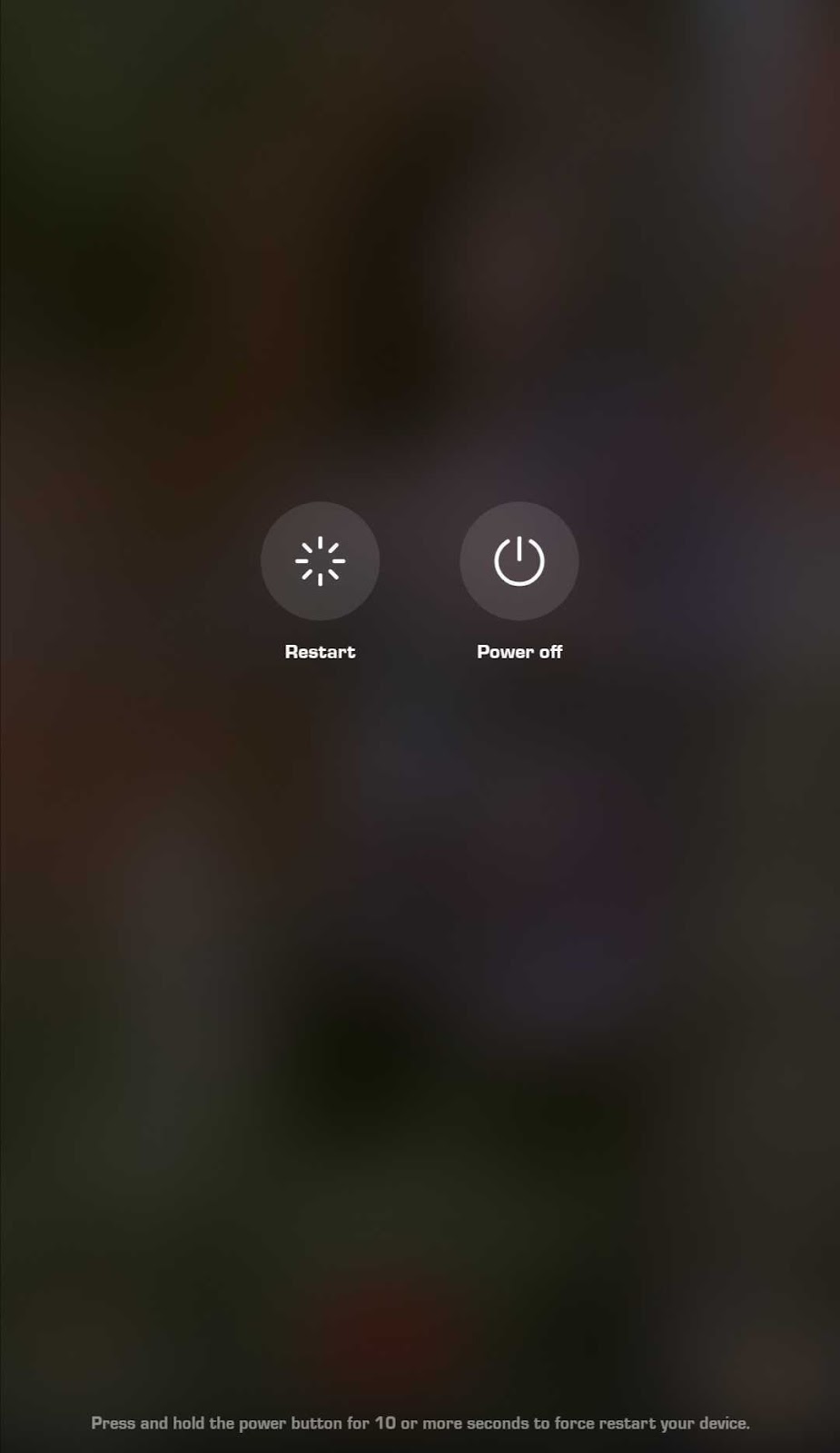The image size is (840, 1453).
Task: Tap the Restart button
Action: pos(320,561)
